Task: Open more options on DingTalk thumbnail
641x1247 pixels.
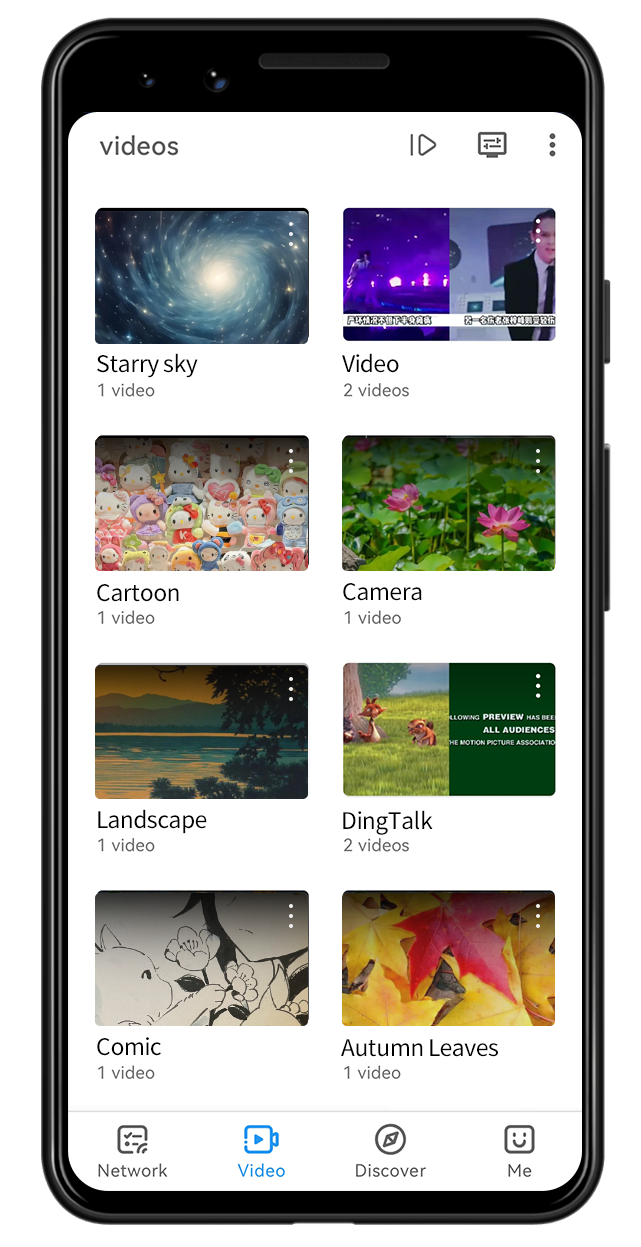Action: (538, 686)
